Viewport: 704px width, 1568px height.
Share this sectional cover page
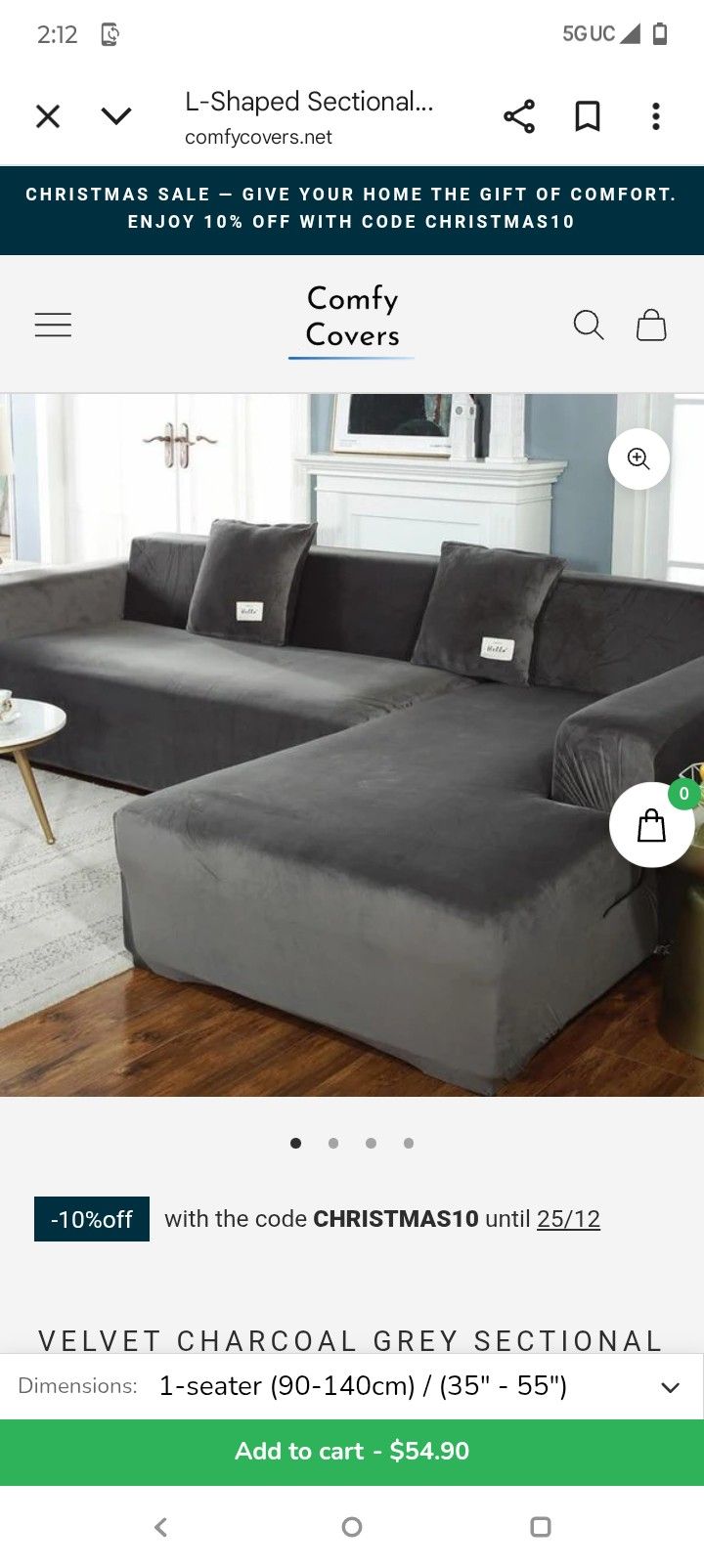(x=519, y=116)
